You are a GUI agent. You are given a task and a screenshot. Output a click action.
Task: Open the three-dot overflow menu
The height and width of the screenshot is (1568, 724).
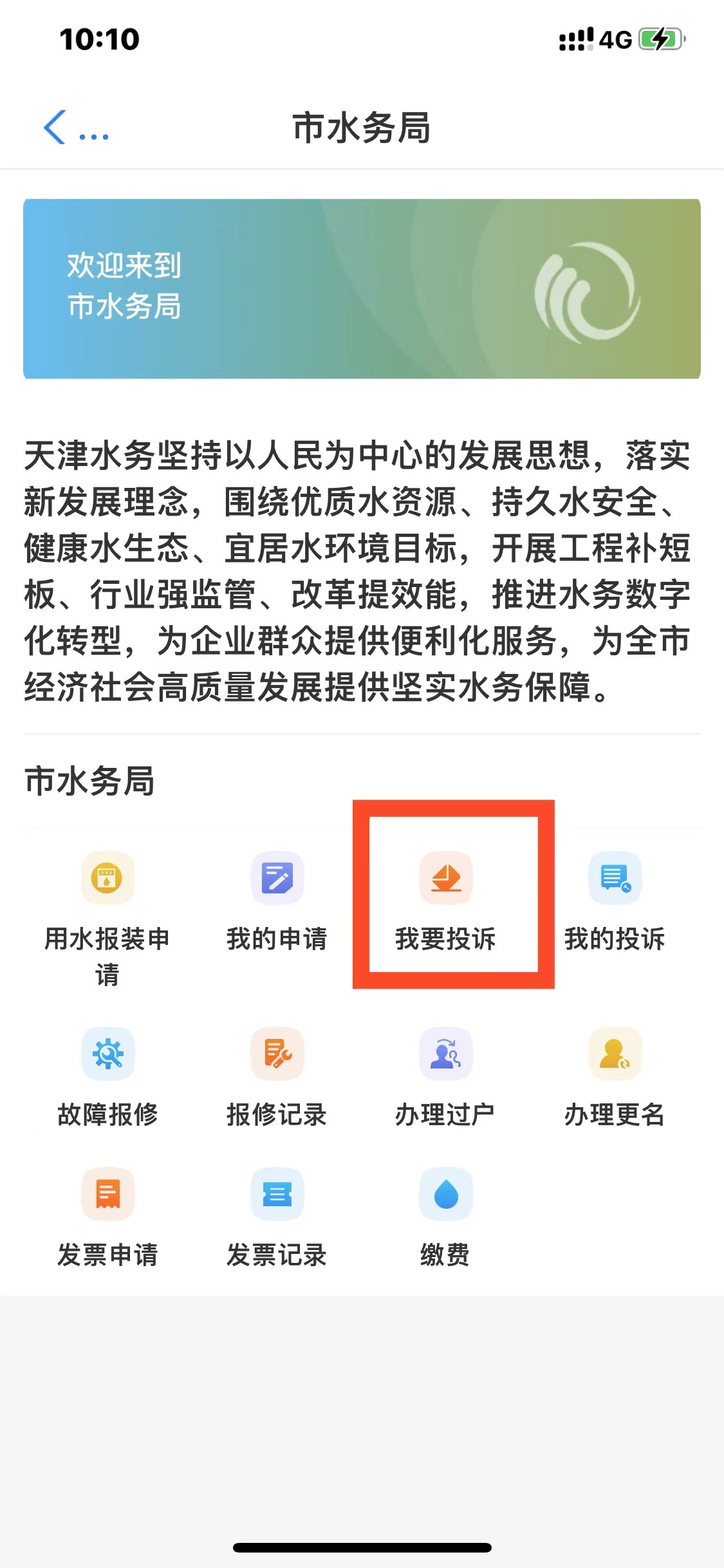(94, 136)
